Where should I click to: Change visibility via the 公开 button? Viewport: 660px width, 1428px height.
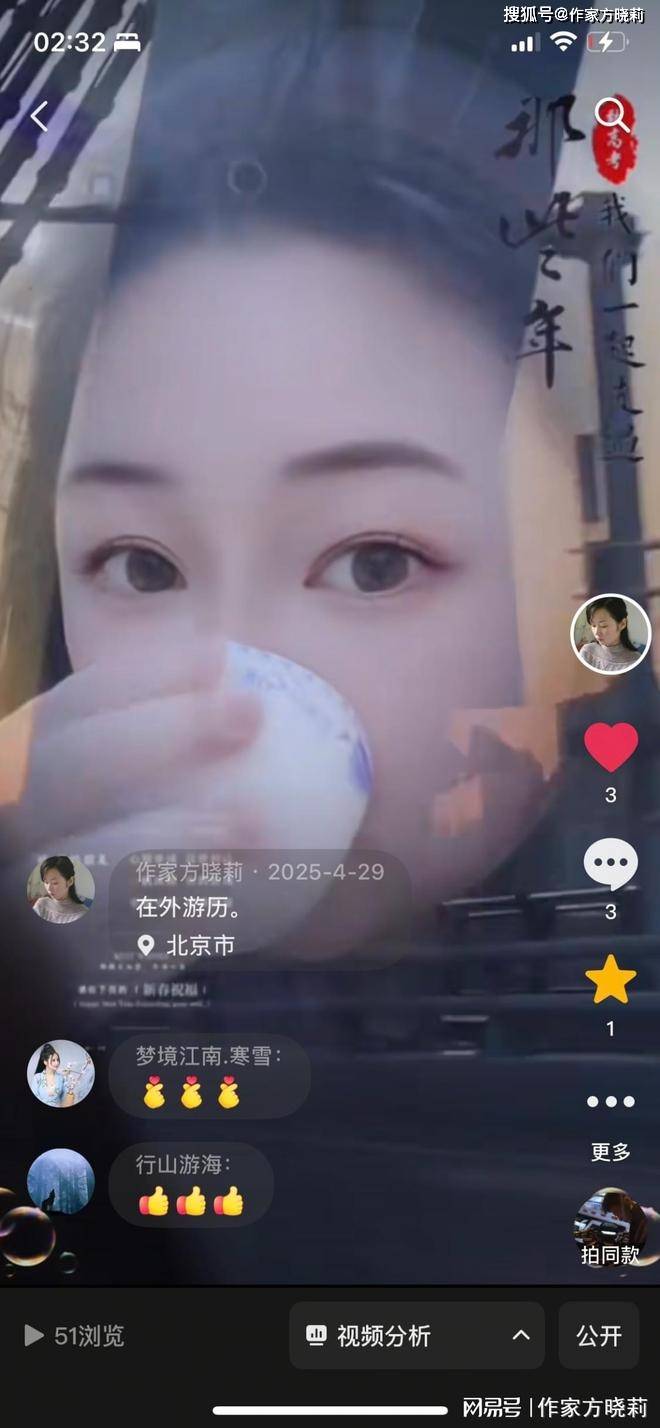(598, 1335)
